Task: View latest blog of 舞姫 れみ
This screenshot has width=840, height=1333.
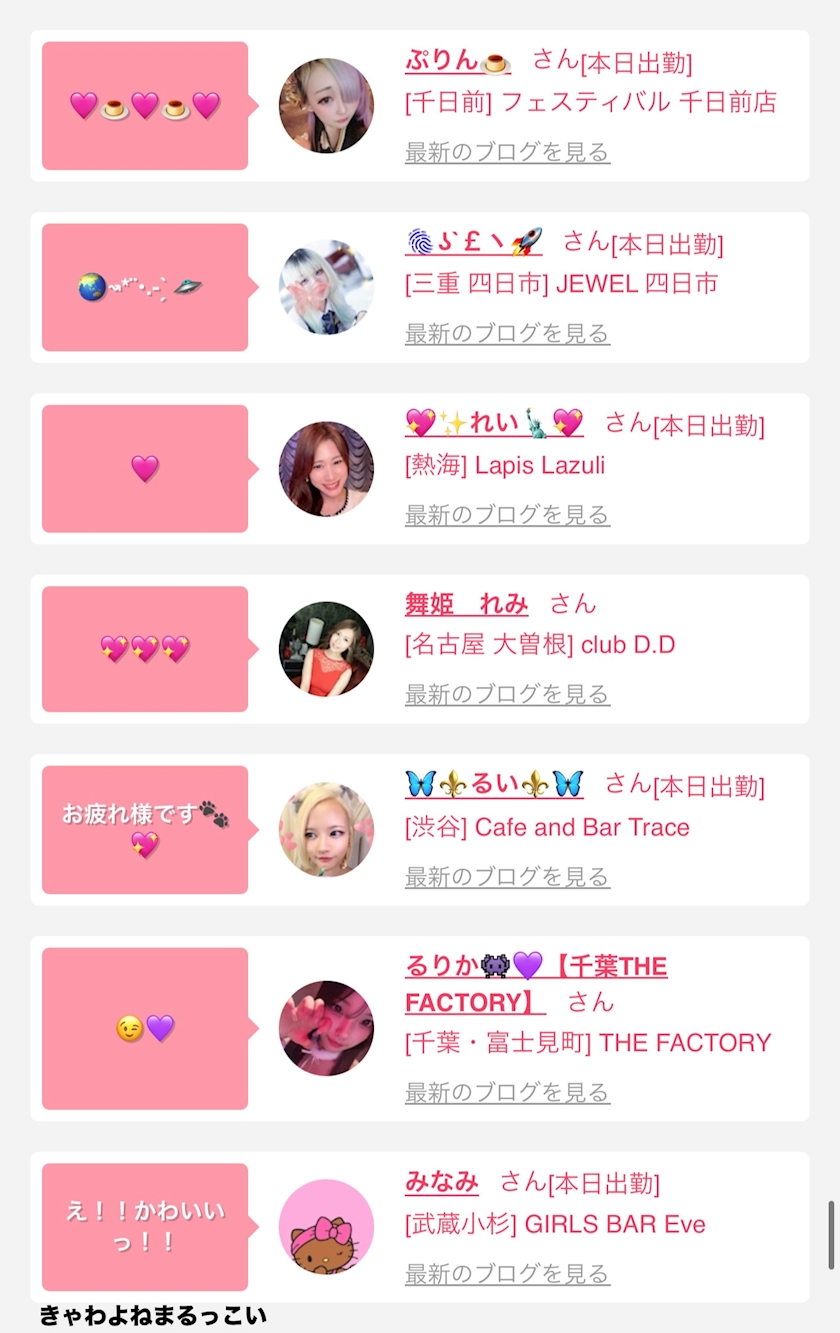Action: tap(507, 695)
